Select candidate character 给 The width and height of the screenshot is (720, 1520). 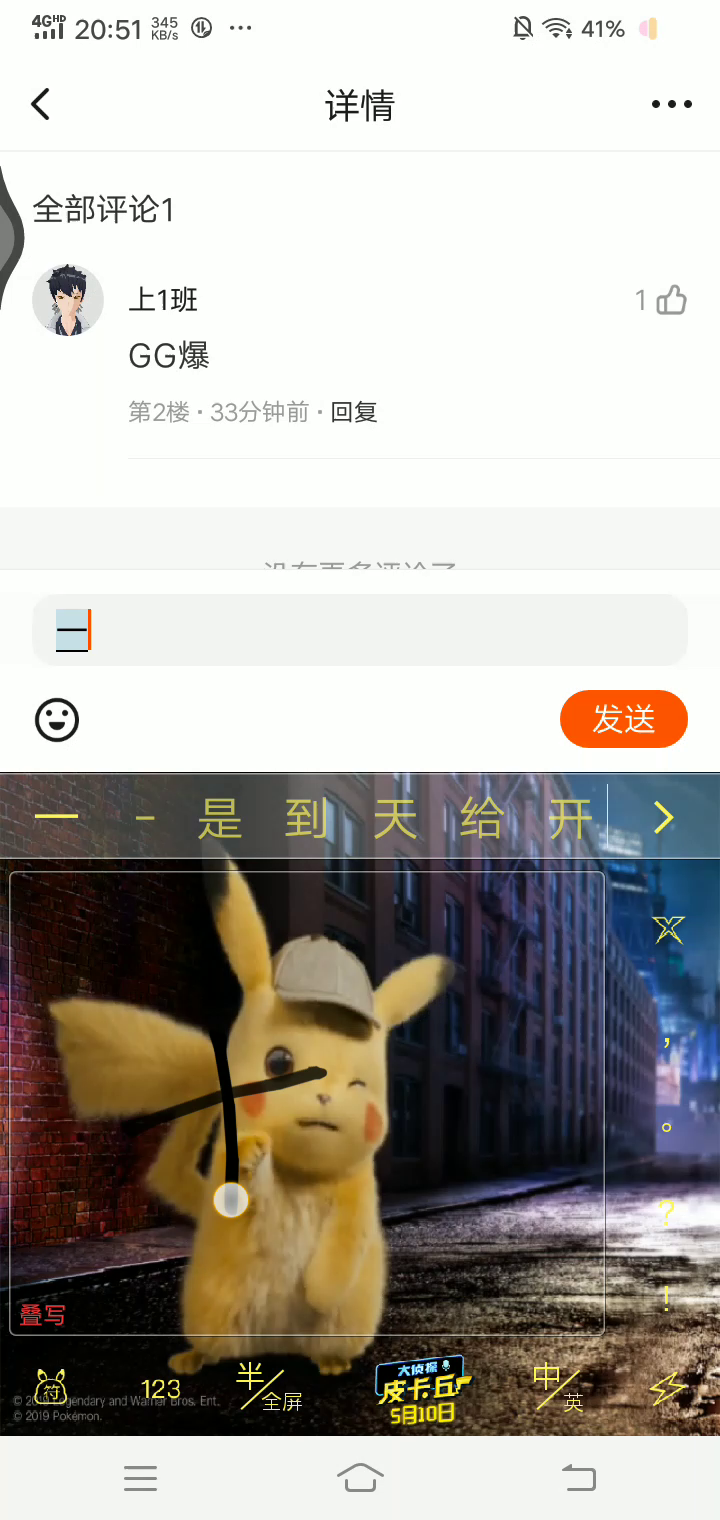(483, 819)
